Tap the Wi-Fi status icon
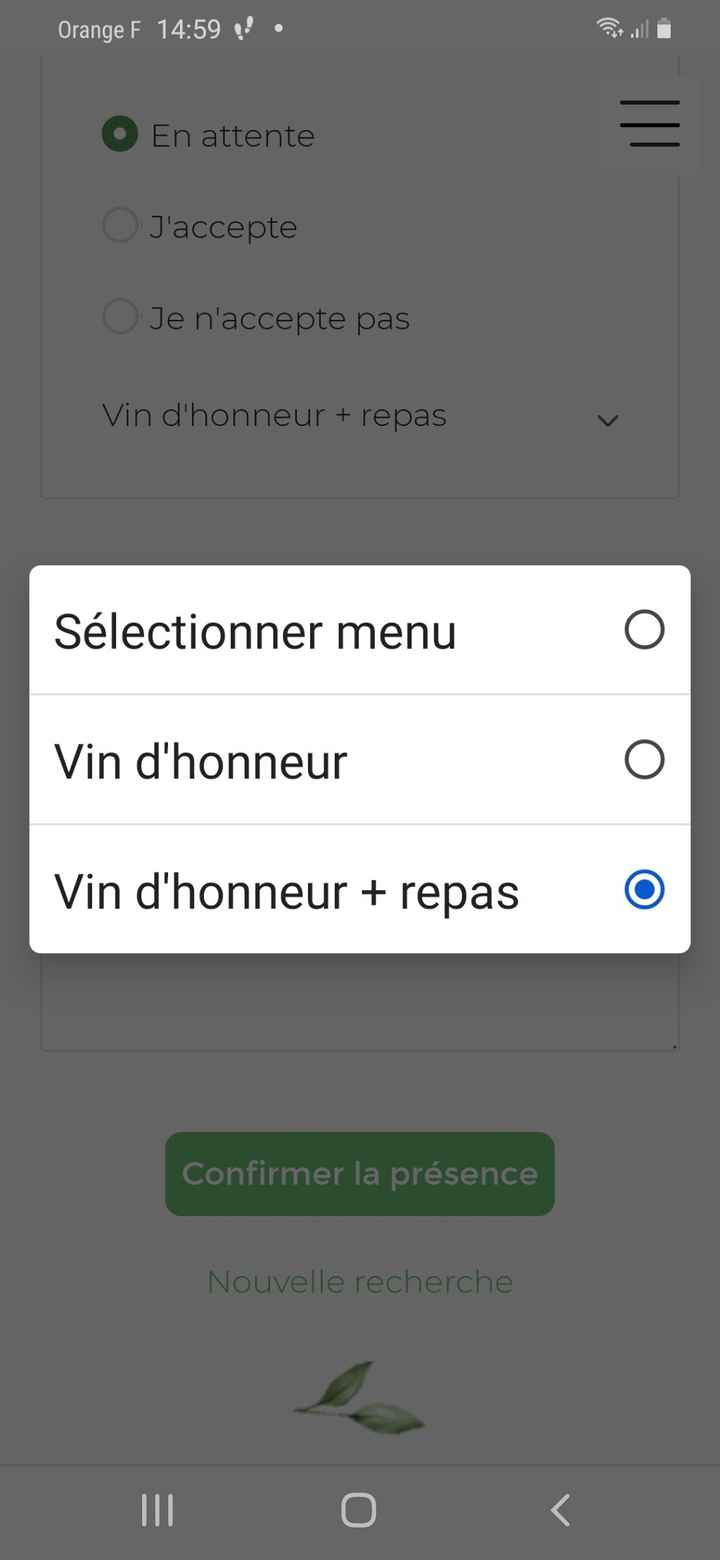The height and width of the screenshot is (1560, 720). pyautogui.click(x=608, y=28)
